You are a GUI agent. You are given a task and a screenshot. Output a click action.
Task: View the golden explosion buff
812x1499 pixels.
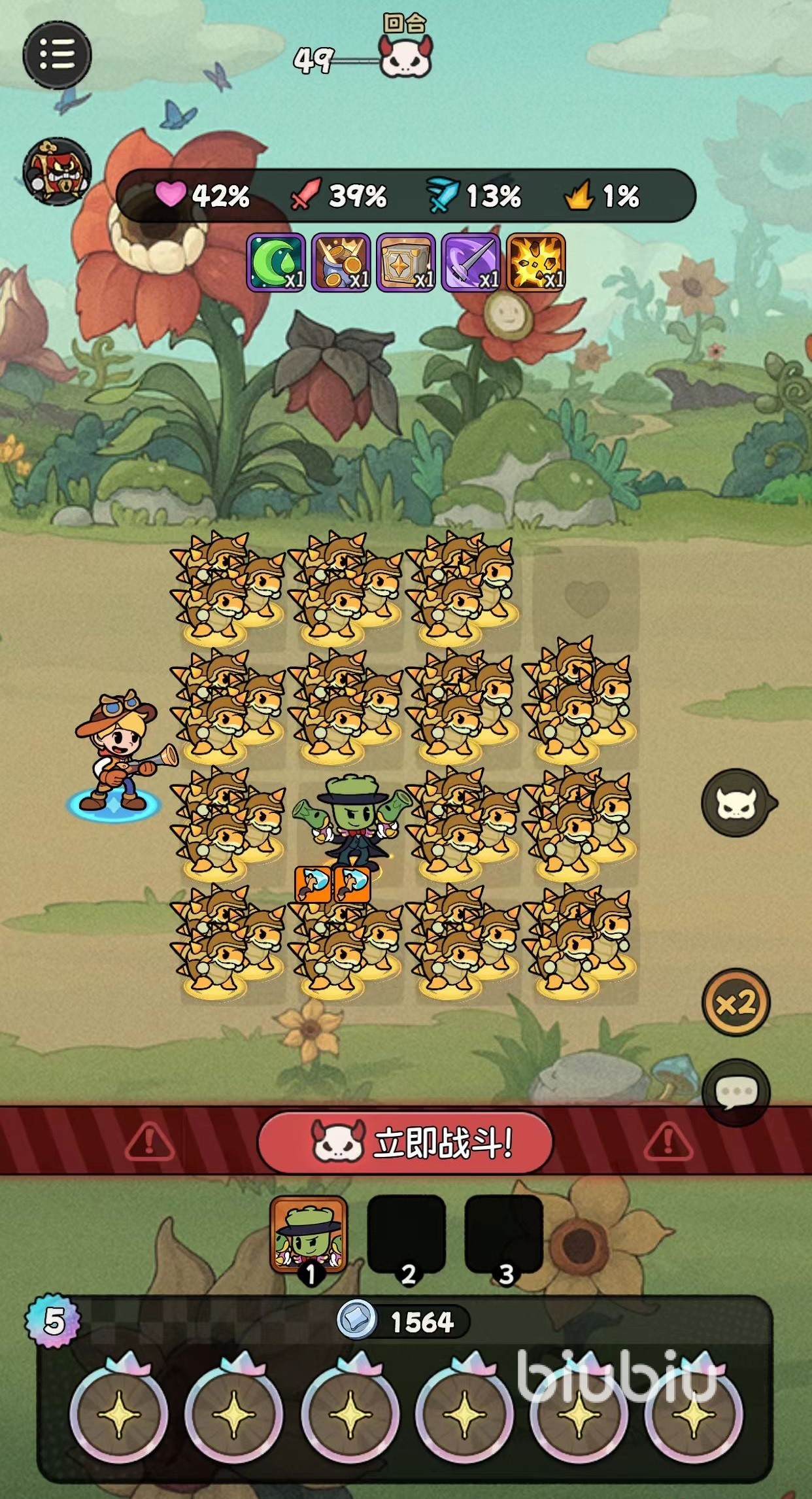click(x=536, y=262)
